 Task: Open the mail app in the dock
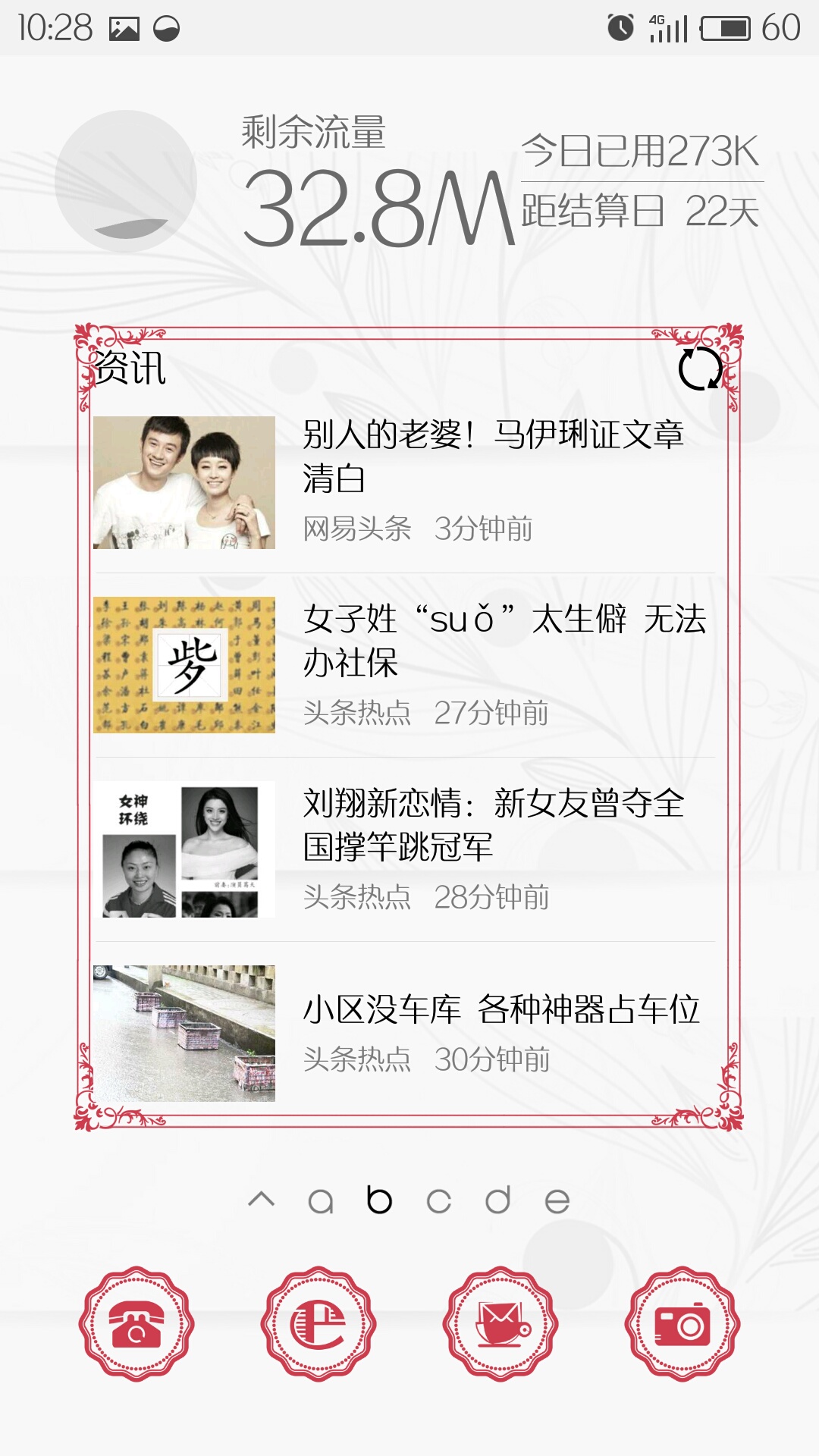(x=500, y=1324)
